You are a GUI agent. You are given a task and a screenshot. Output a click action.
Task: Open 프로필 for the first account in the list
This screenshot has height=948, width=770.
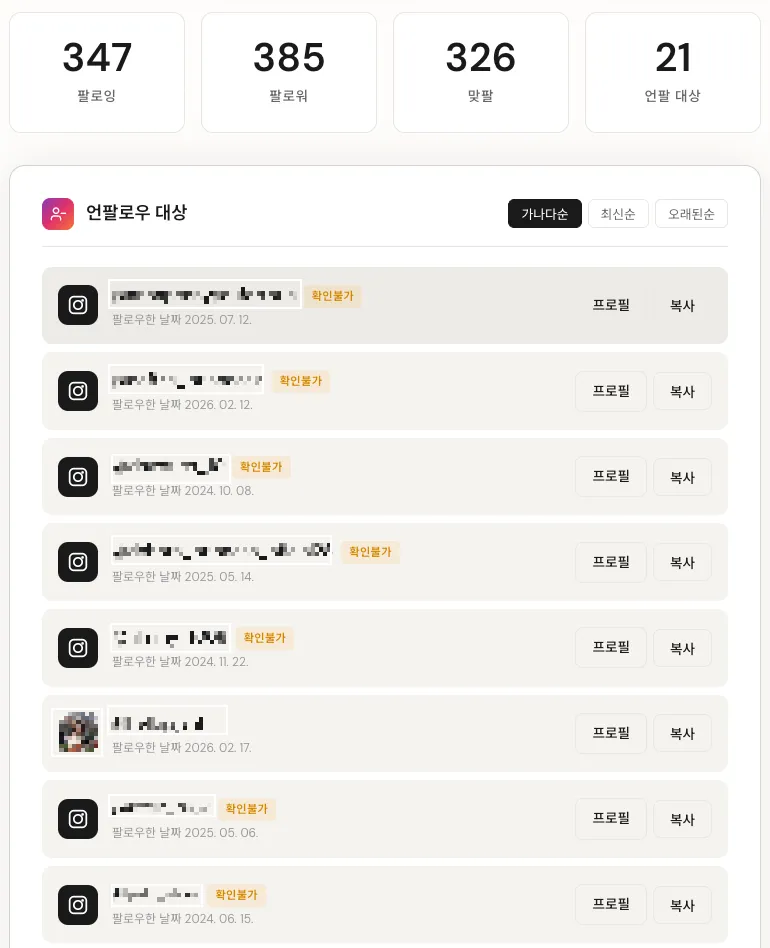[x=611, y=305]
